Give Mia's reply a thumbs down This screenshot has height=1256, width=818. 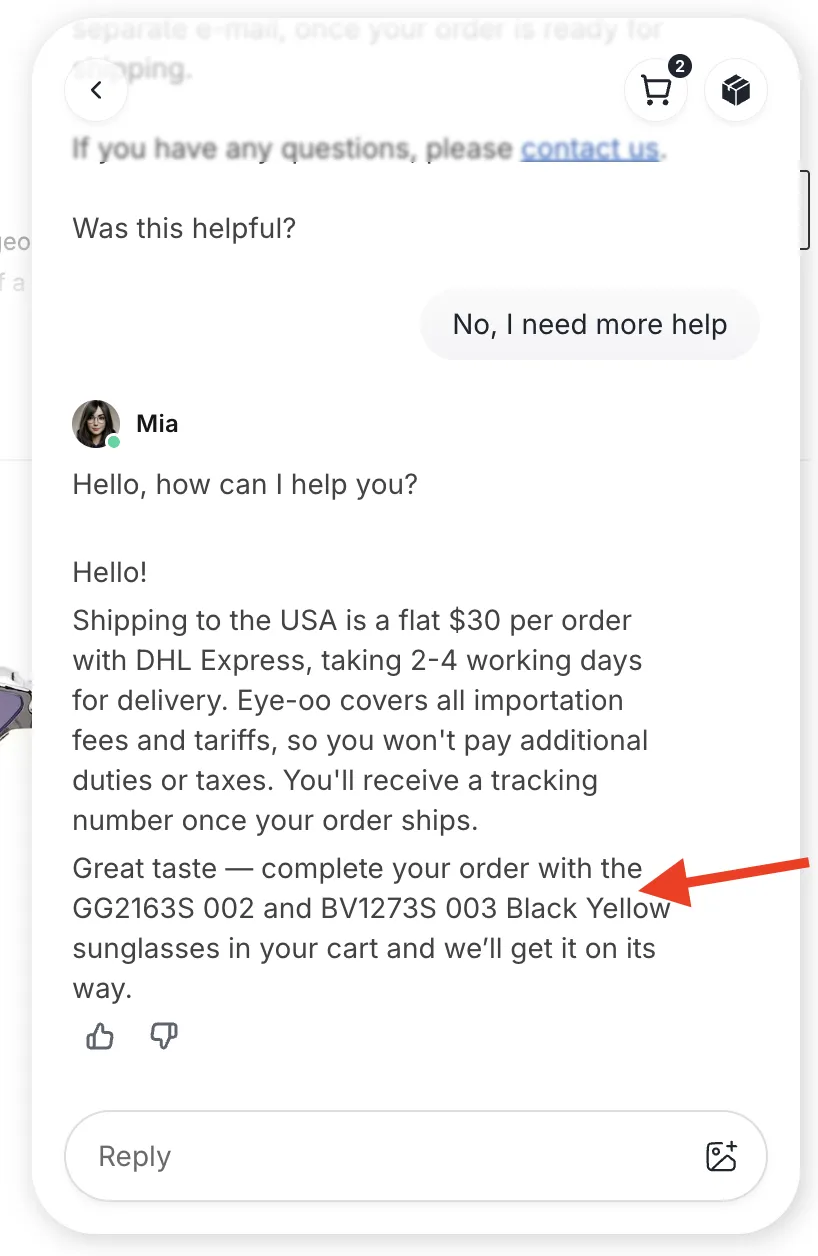click(163, 1037)
